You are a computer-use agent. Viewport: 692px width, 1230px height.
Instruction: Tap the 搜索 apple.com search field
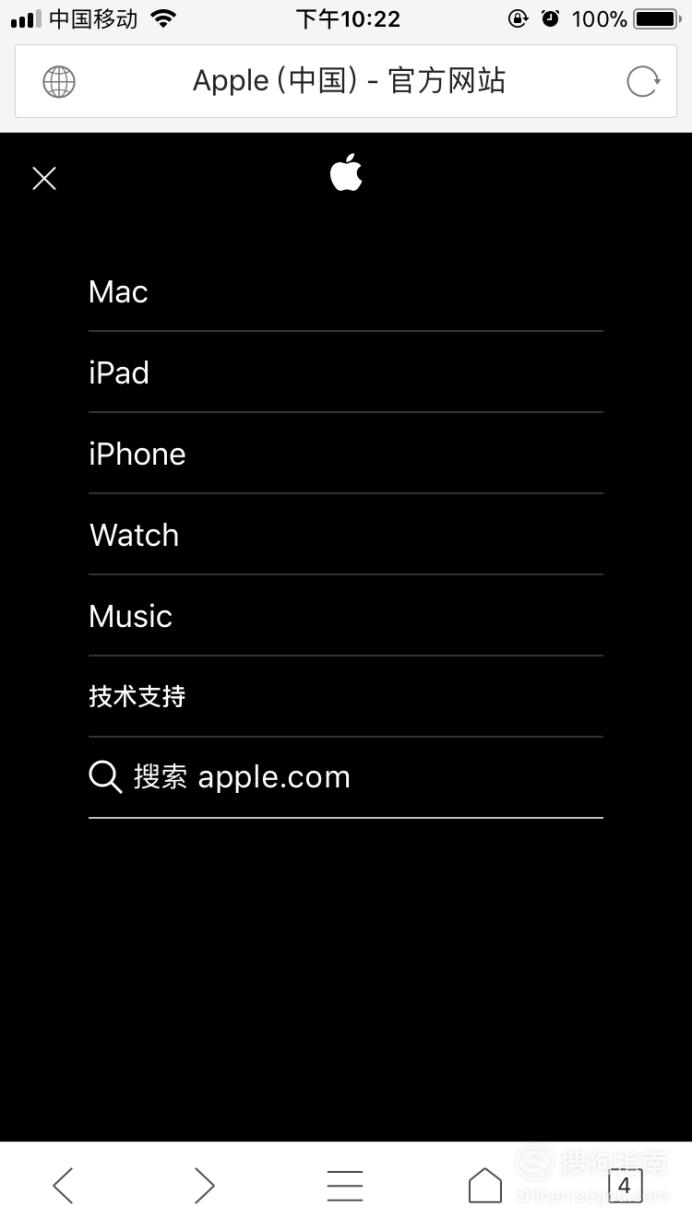click(x=345, y=777)
